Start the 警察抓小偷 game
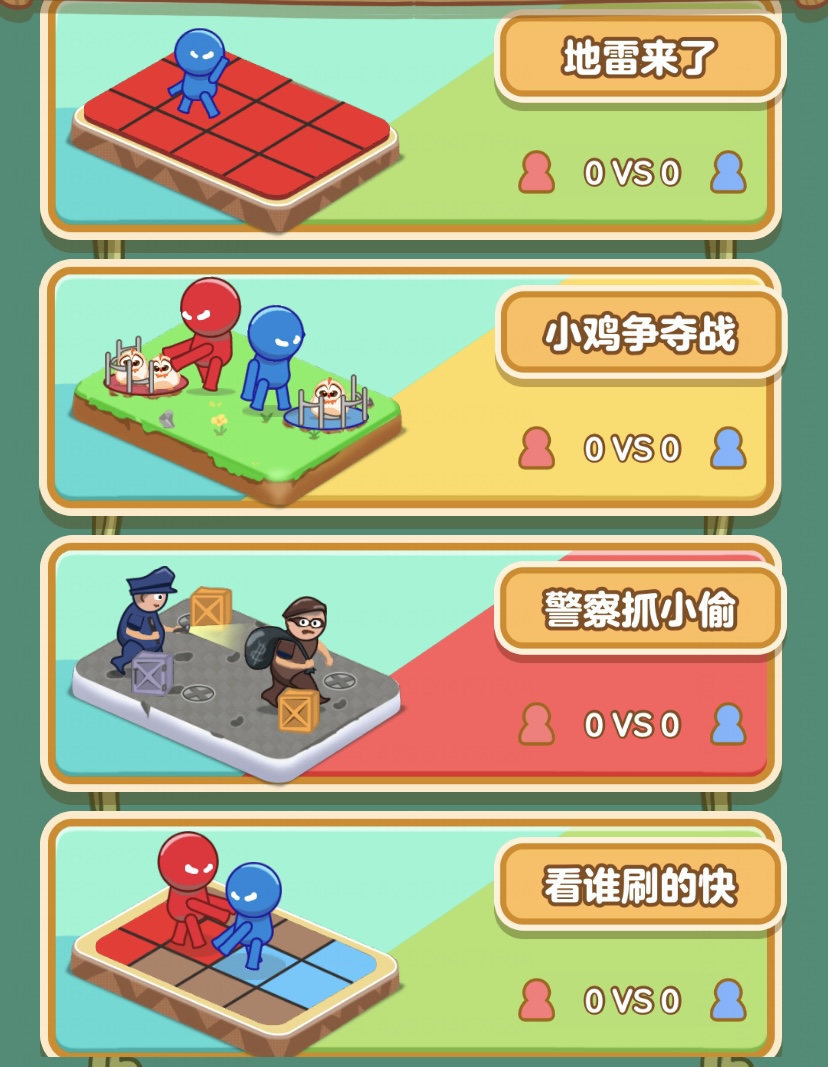Viewport: 828px width, 1067px height. [x=640, y=610]
